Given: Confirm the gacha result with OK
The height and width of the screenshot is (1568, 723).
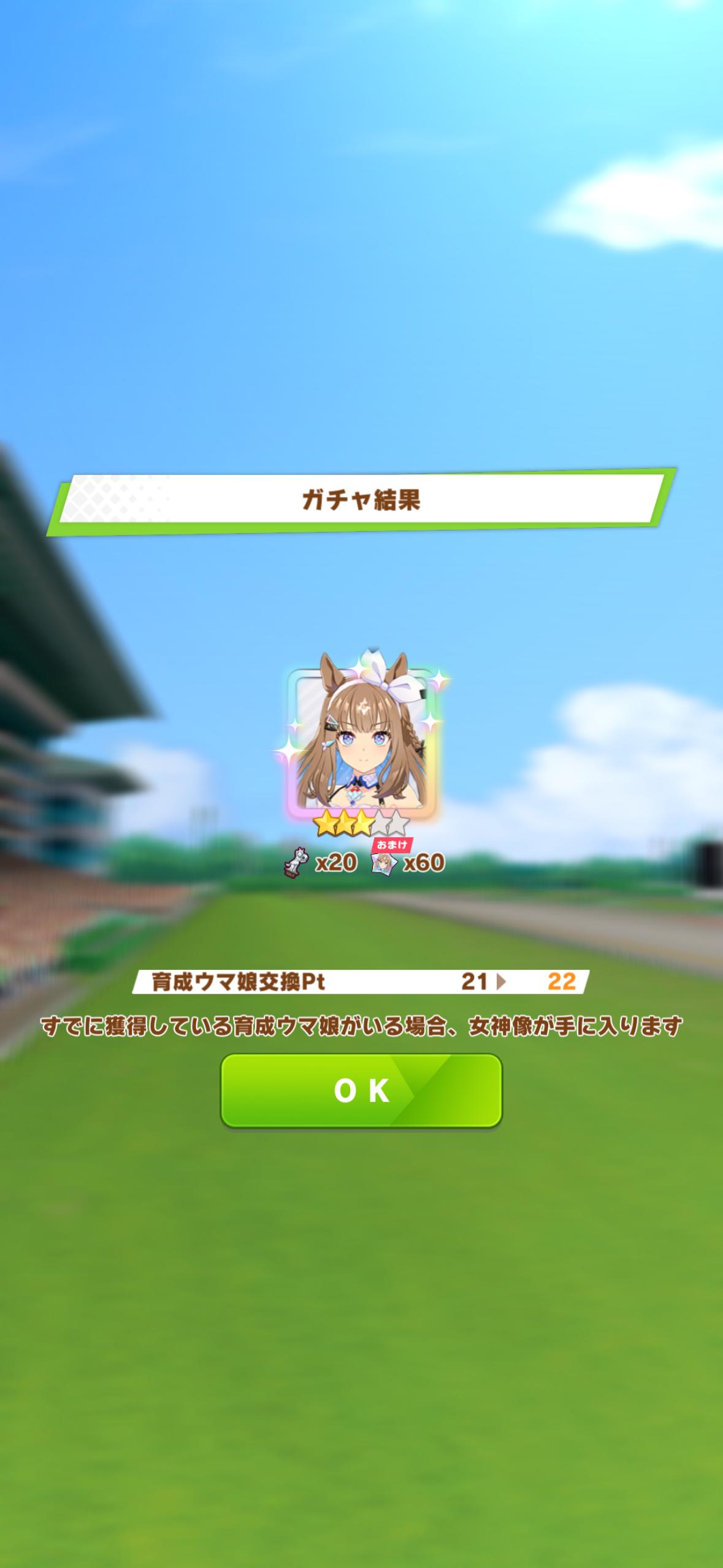Looking at the screenshot, I should point(361,1090).
